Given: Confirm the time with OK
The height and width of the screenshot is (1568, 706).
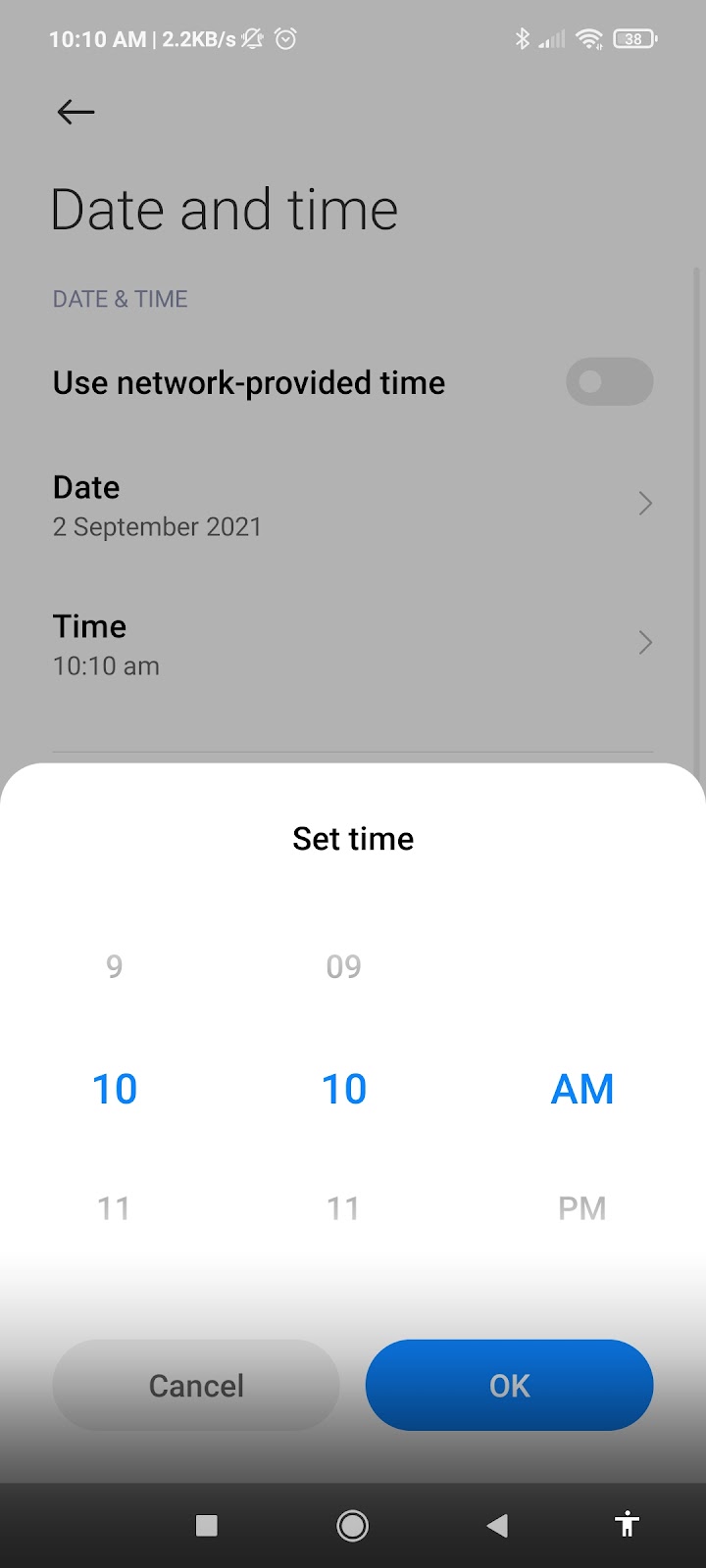Looking at the screenshot, I should [509, 1385].
